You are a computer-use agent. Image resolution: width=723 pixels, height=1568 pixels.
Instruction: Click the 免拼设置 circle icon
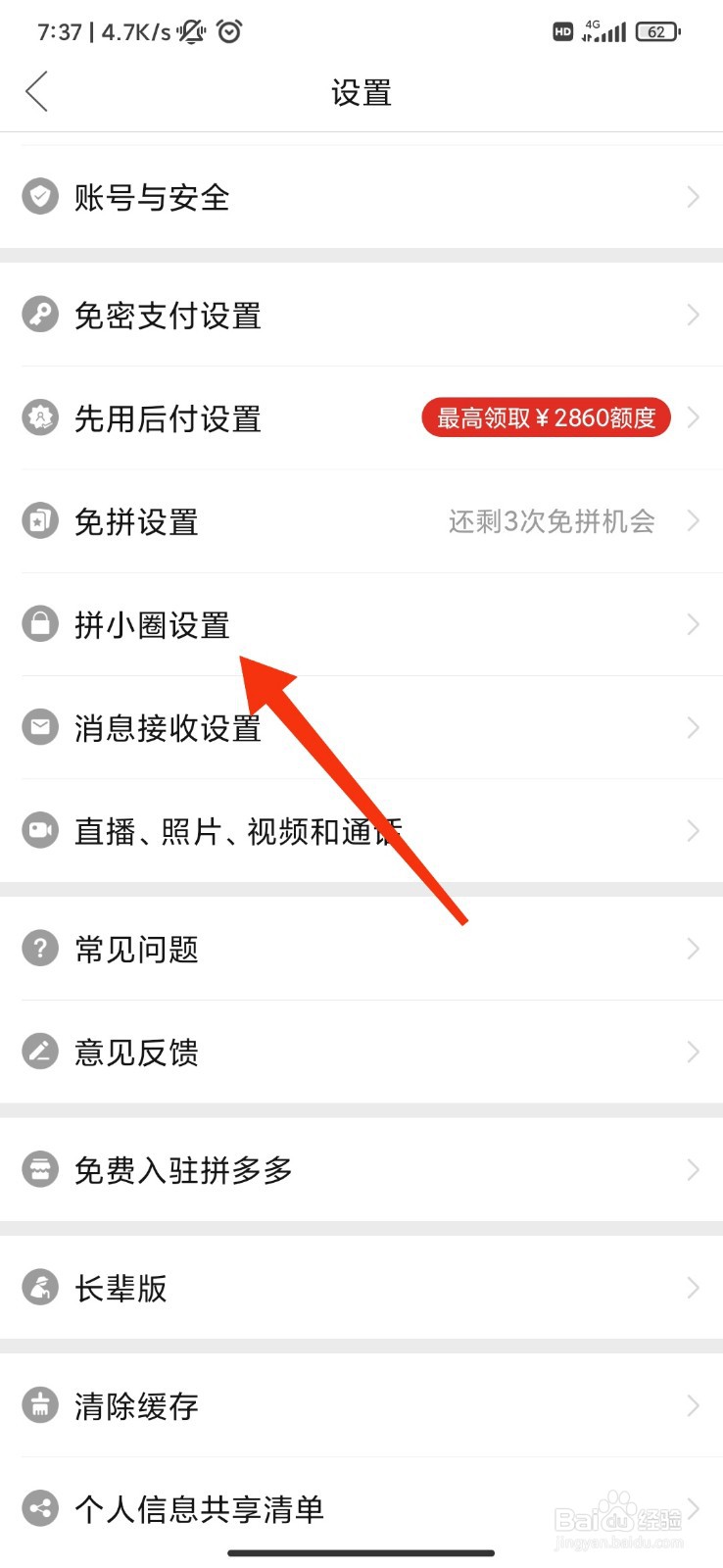coord(39,520)
